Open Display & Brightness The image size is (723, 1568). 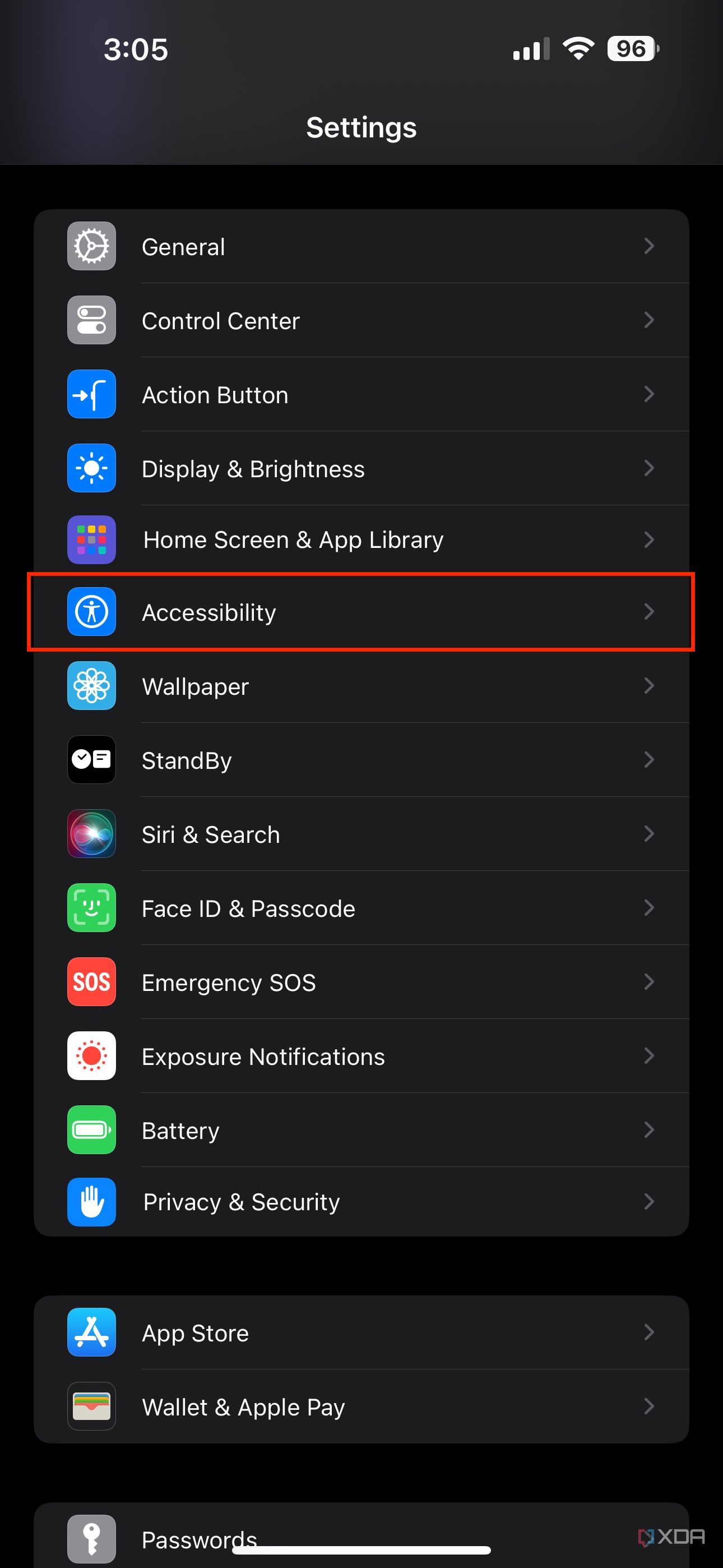[x=361, y=469]
